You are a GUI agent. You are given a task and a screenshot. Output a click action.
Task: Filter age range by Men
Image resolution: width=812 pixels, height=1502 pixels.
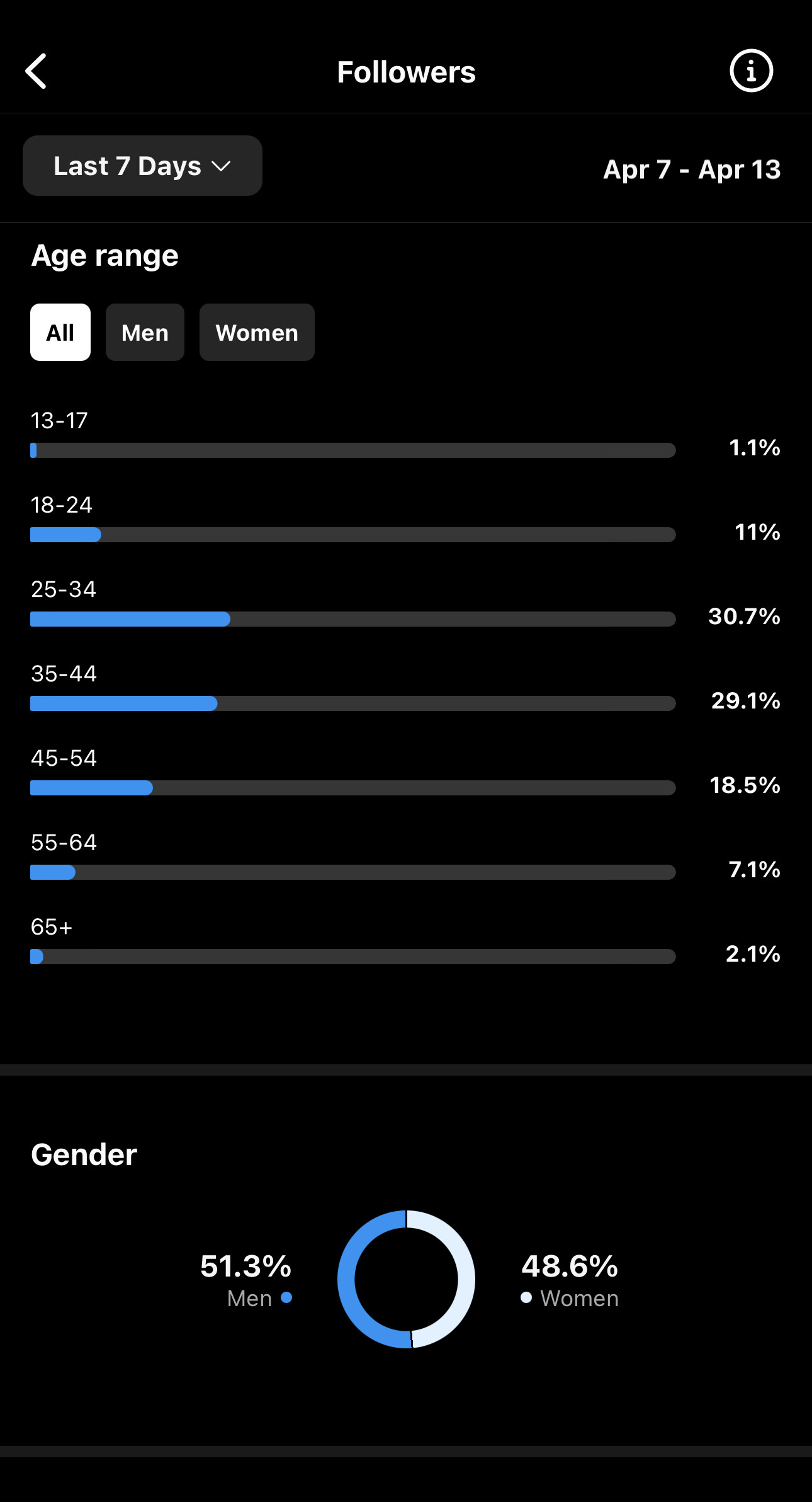145,333
